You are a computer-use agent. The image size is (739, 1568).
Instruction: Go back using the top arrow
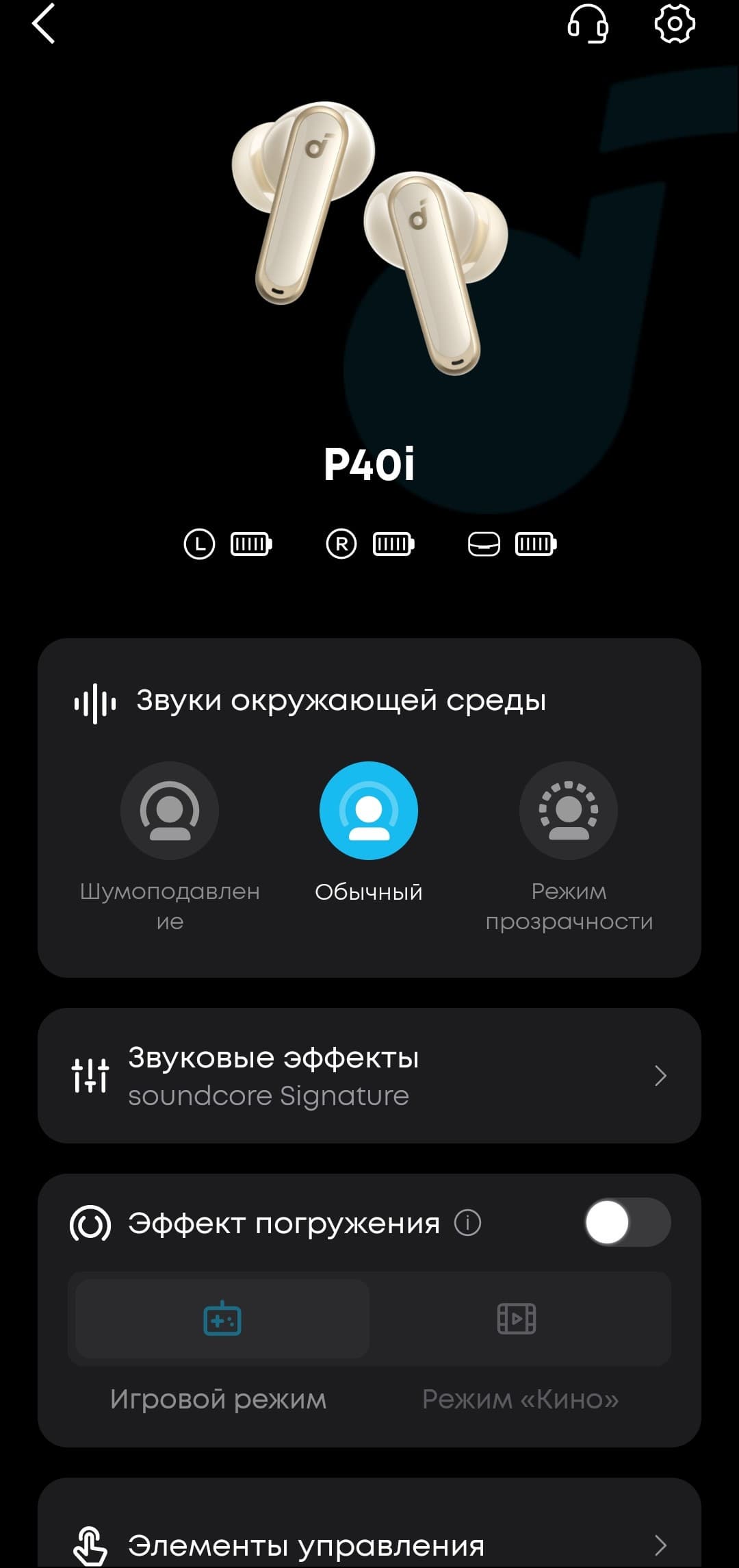point(44,24)
